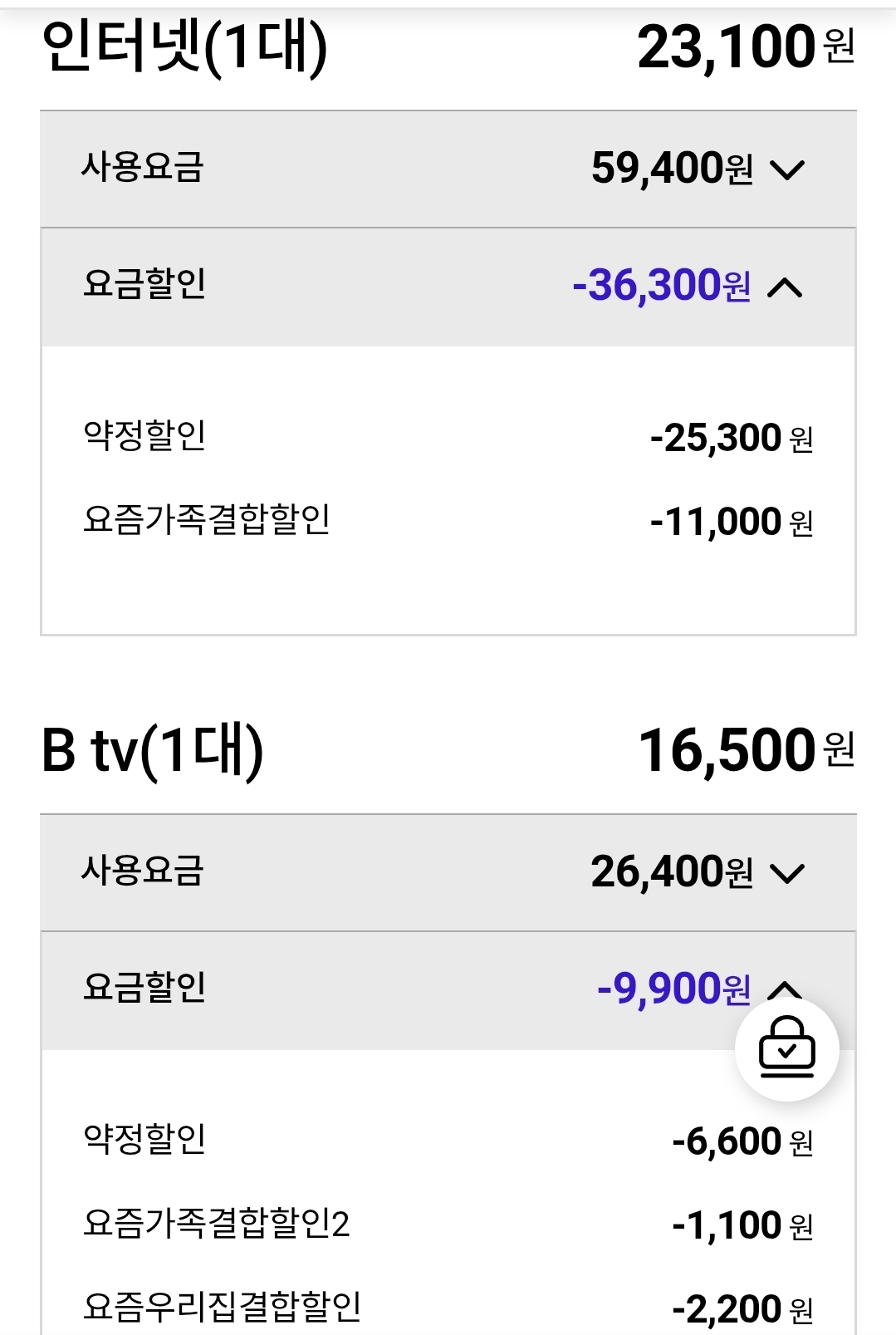This screenshot has width=896, height=1335.
Task: Tap the floating lock security button
Action: pos(786,1049)
